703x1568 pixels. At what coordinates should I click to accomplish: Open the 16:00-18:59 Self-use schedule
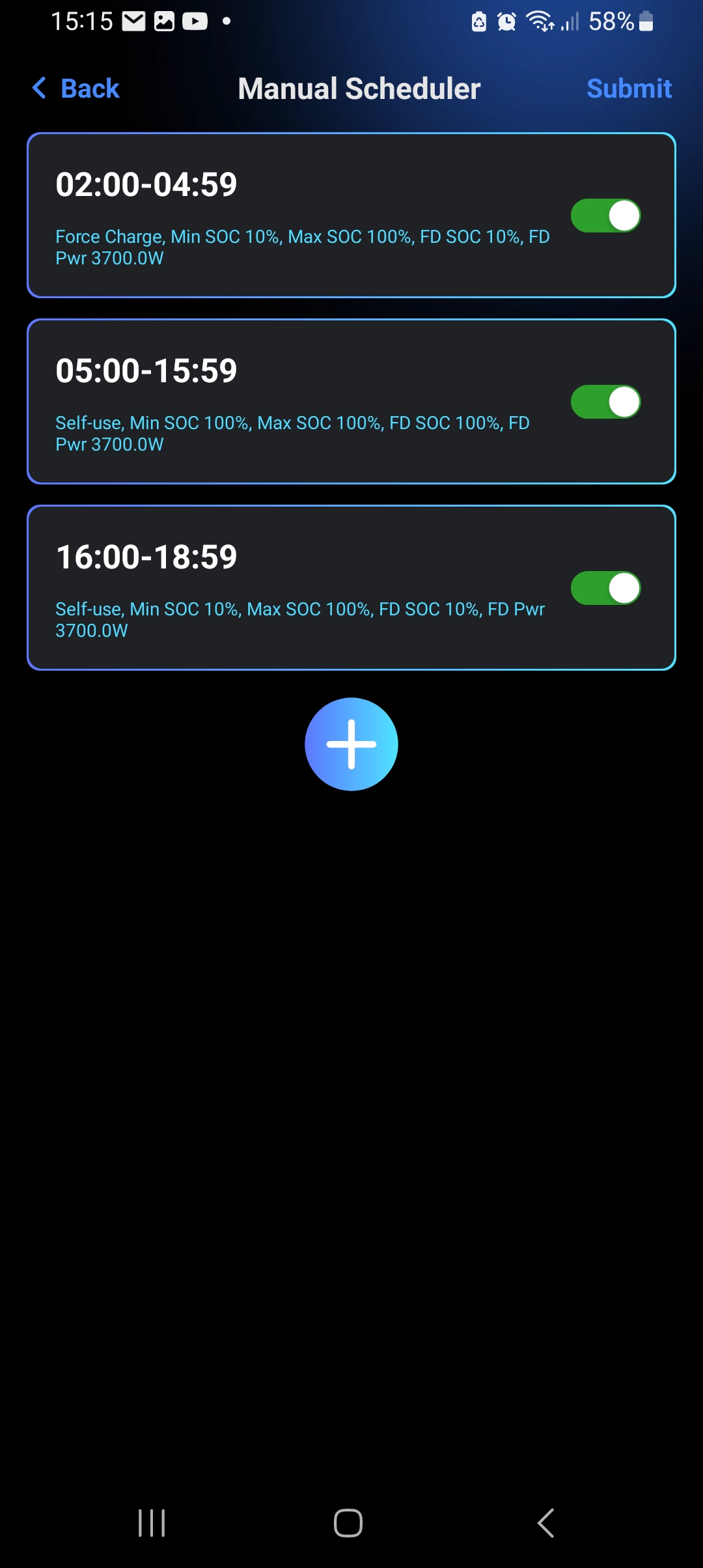293,587
